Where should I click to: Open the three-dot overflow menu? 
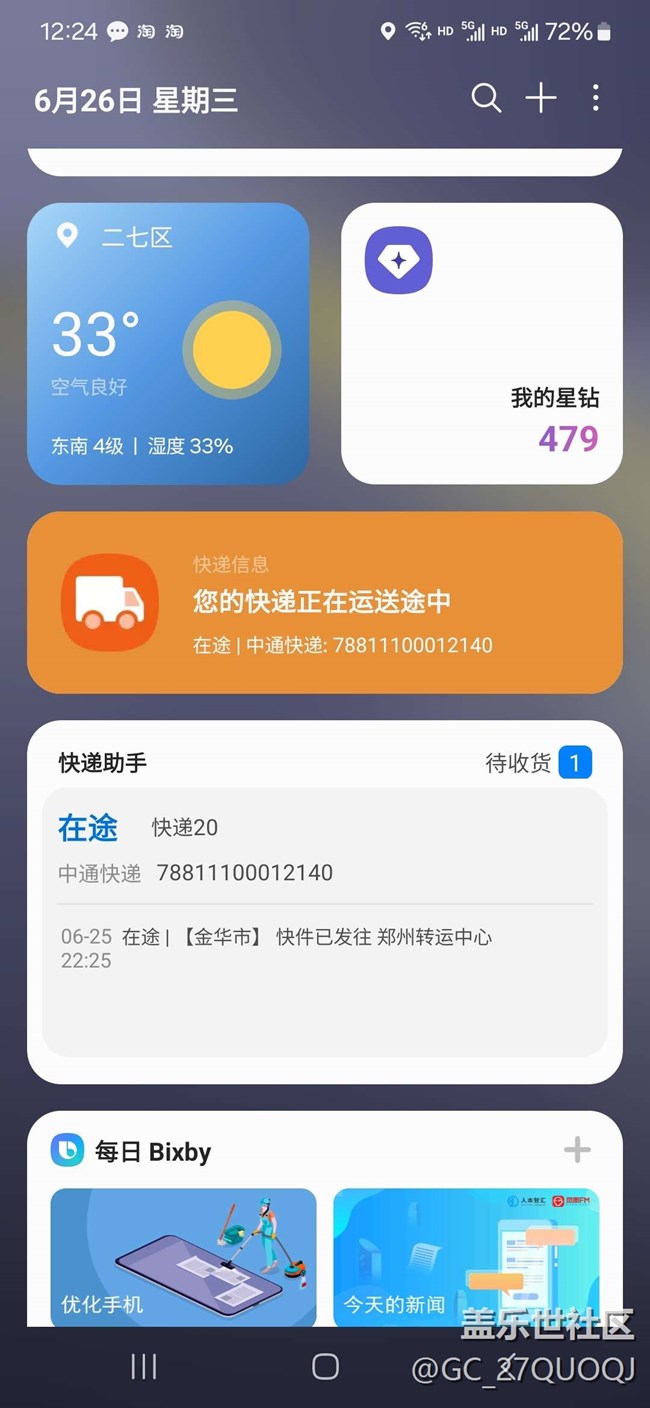pos(596,98)
